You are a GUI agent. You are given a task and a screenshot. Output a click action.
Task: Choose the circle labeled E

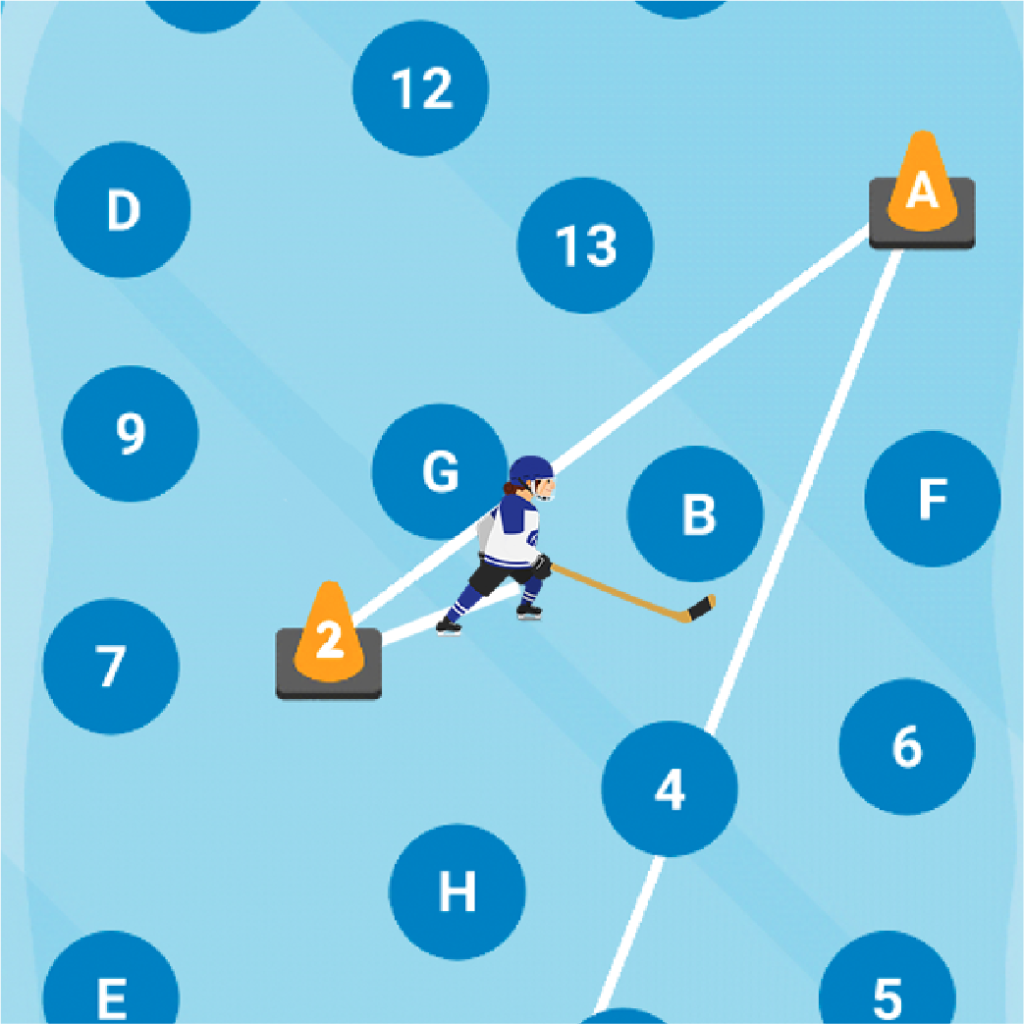(111, 992)
